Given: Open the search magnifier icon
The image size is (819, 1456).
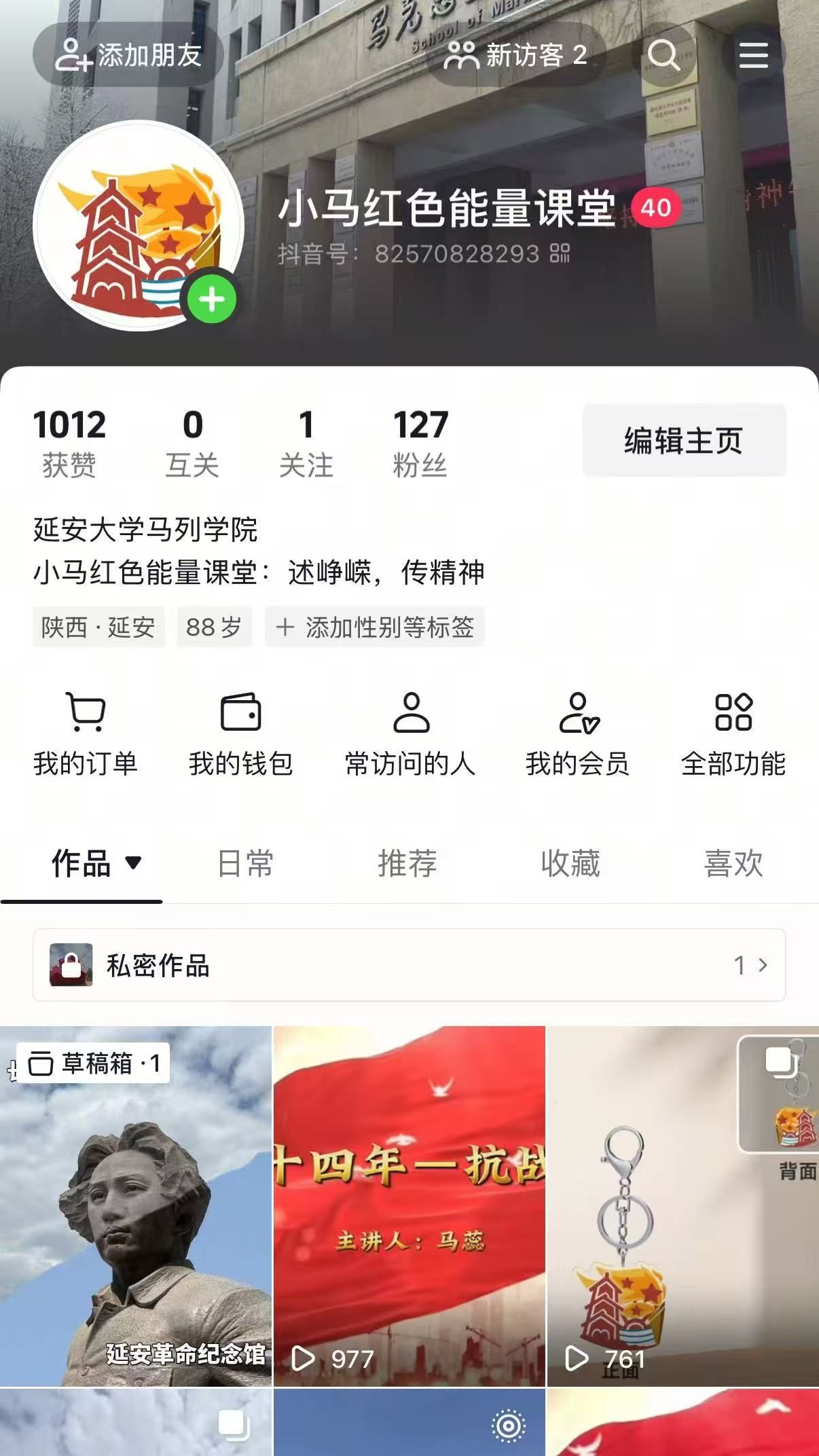Looking at the screenshot, I should coord(663,55).
